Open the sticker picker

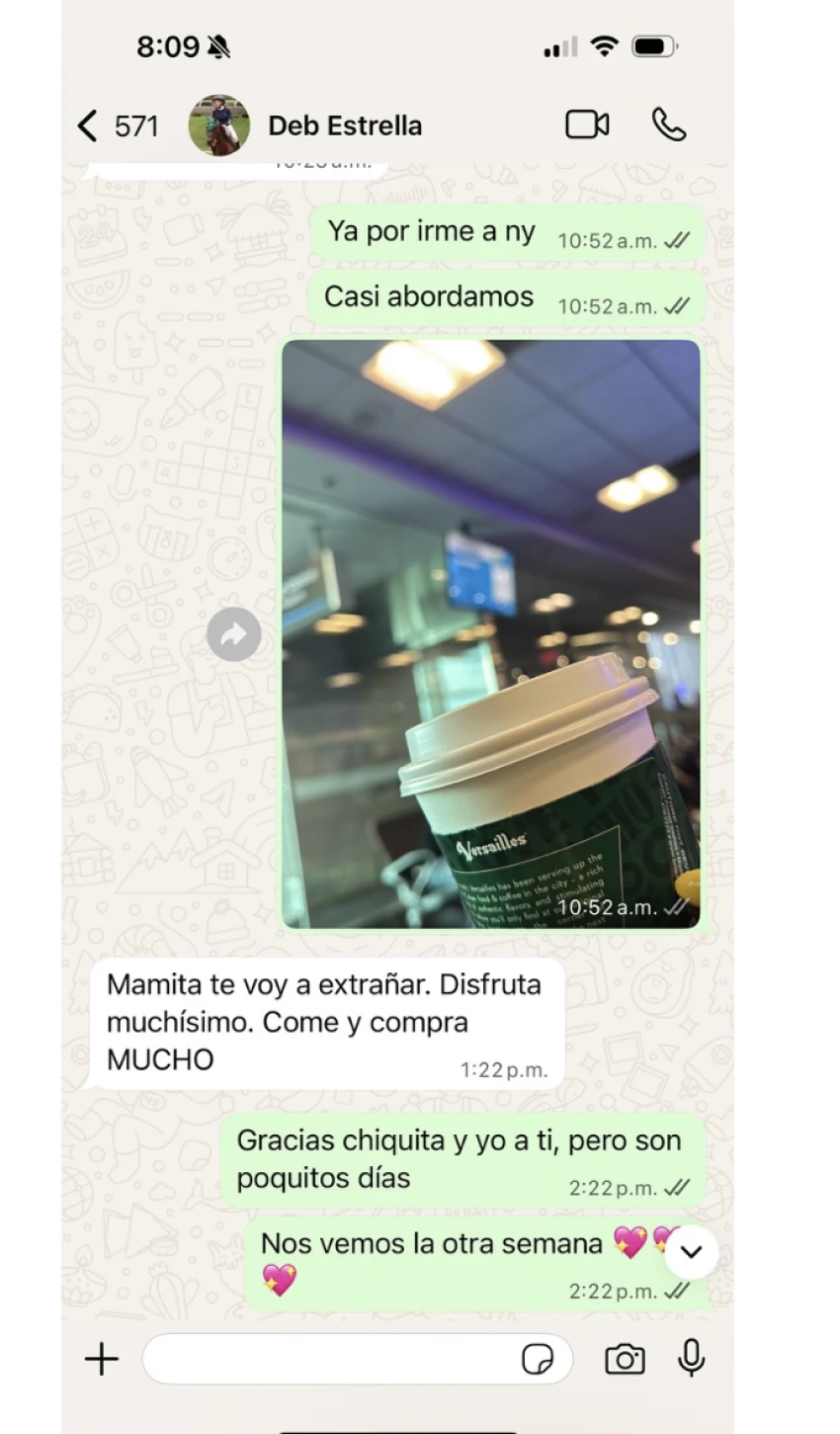pyautogui.click(x=538, y=1360)
